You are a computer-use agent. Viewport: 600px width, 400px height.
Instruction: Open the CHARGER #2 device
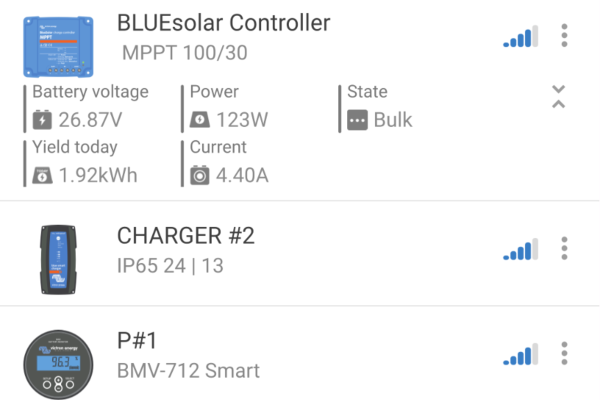click(186, 248)
